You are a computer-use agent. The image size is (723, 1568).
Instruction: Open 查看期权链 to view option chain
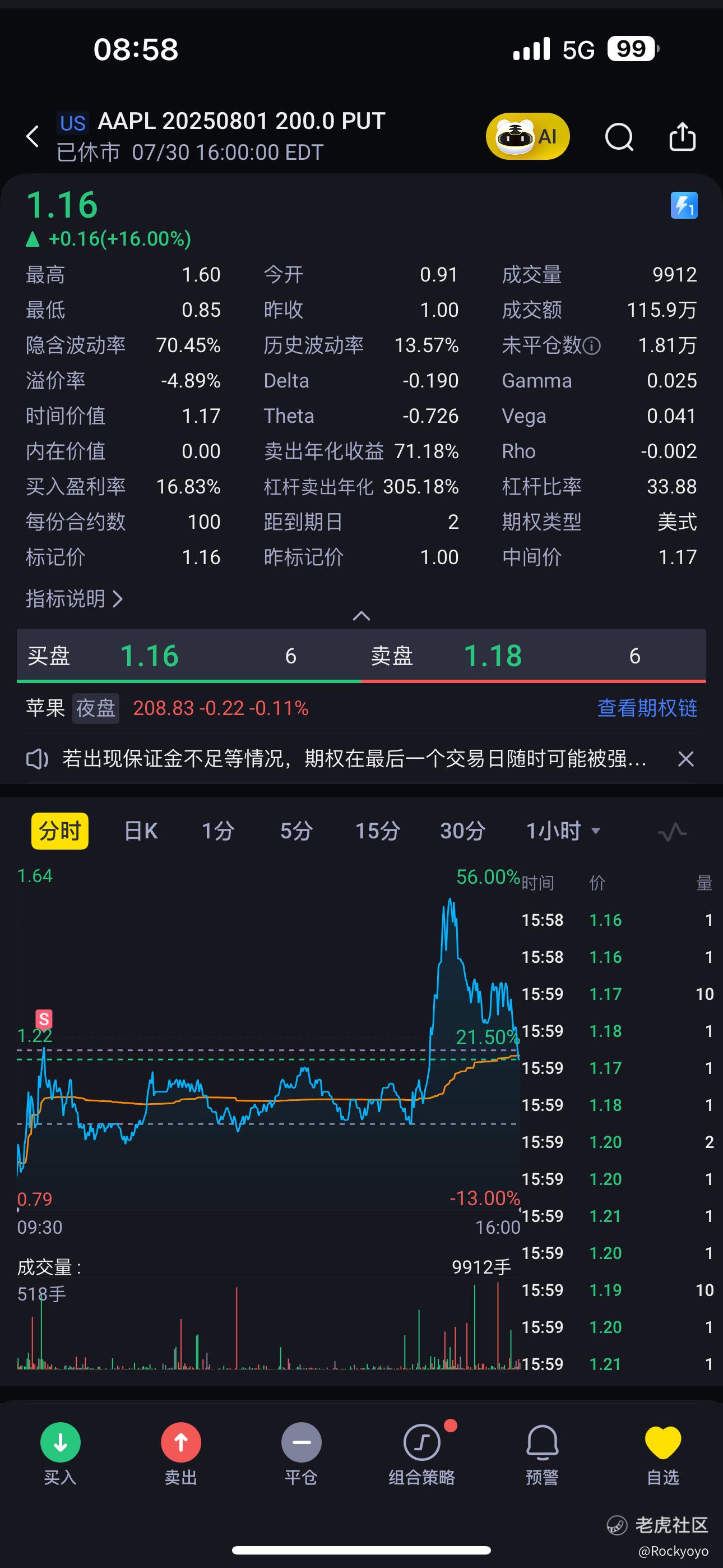pos(647,708)
